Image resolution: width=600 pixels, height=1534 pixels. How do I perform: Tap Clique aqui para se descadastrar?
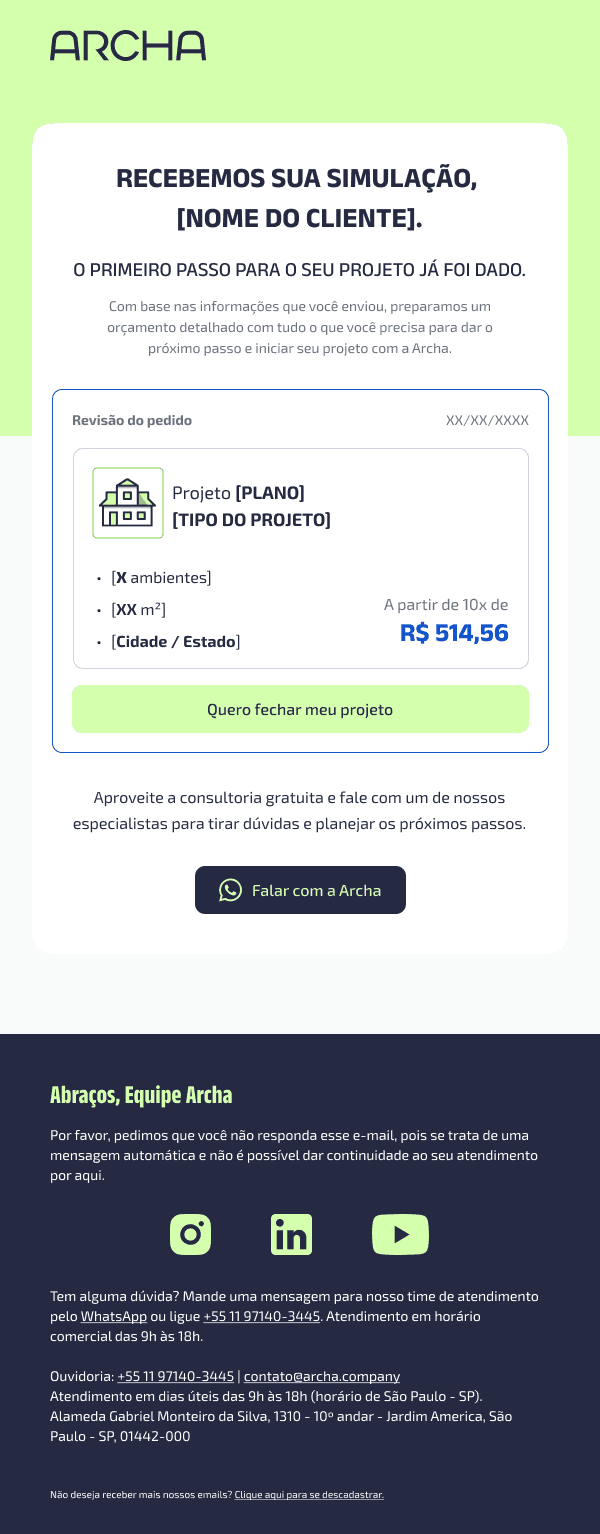(x=309, y=1495)
